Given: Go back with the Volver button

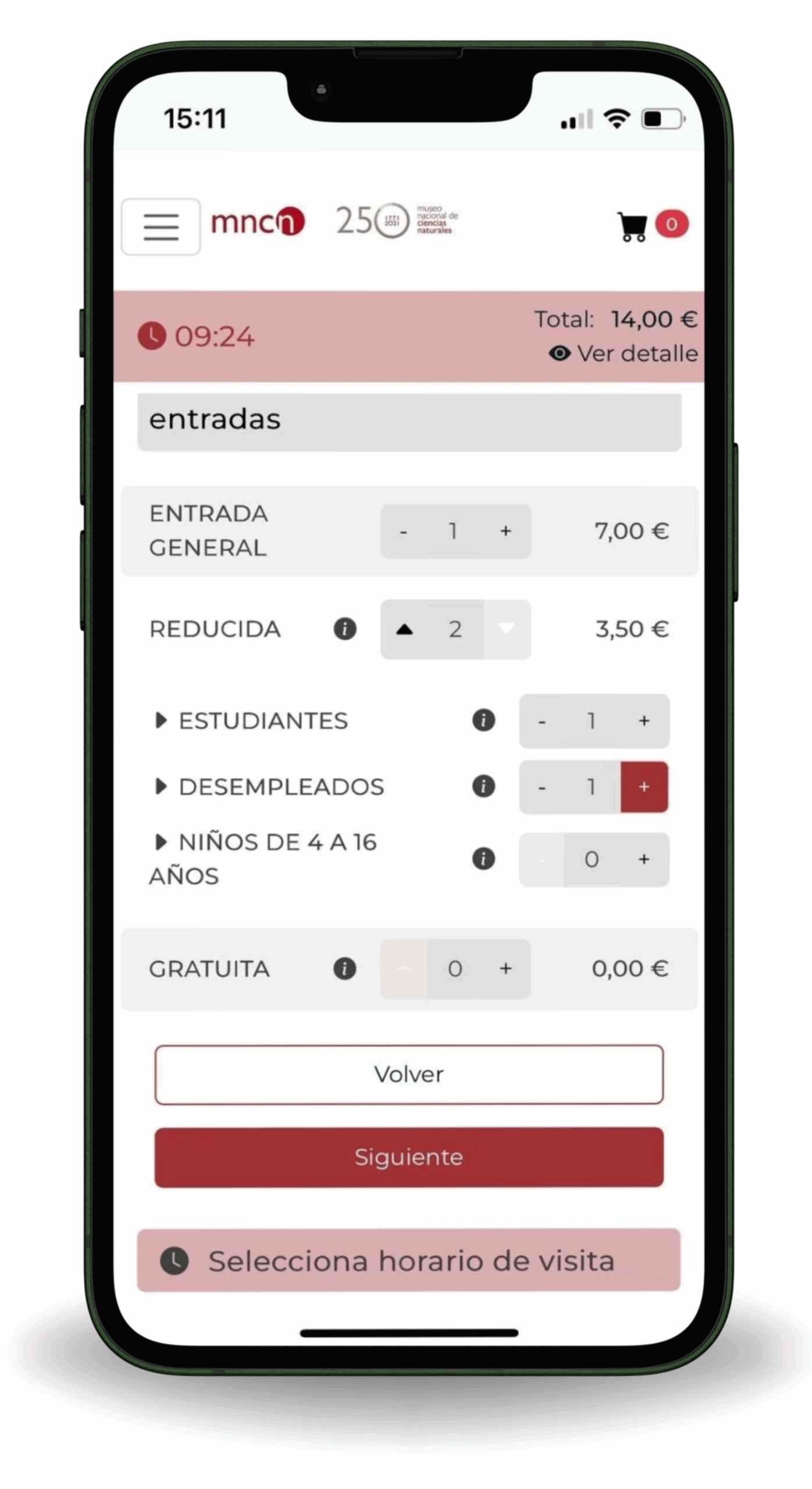Looking at the screenshot, I should coord(409,1074).
